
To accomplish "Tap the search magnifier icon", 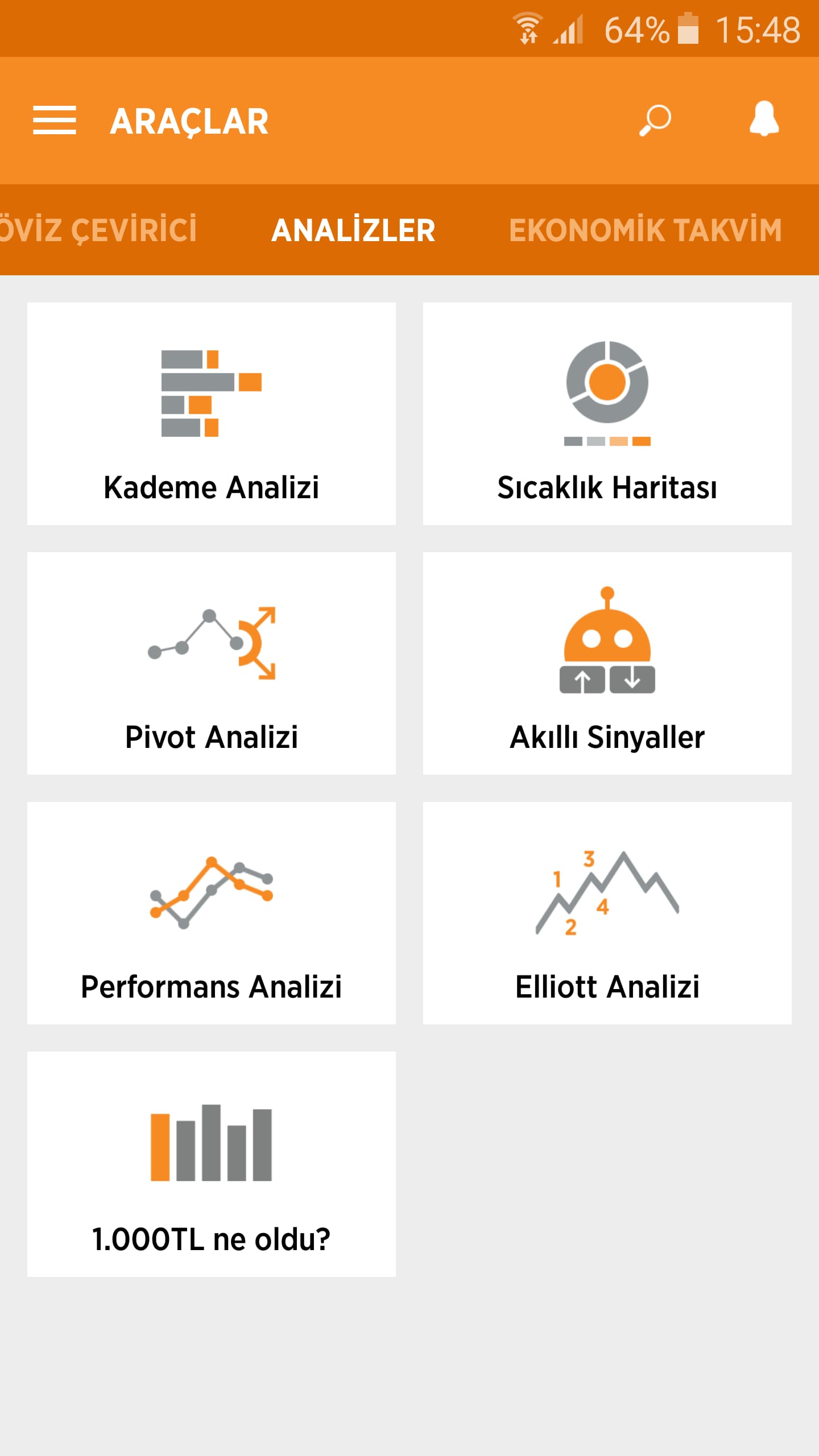I will (655, 120).
